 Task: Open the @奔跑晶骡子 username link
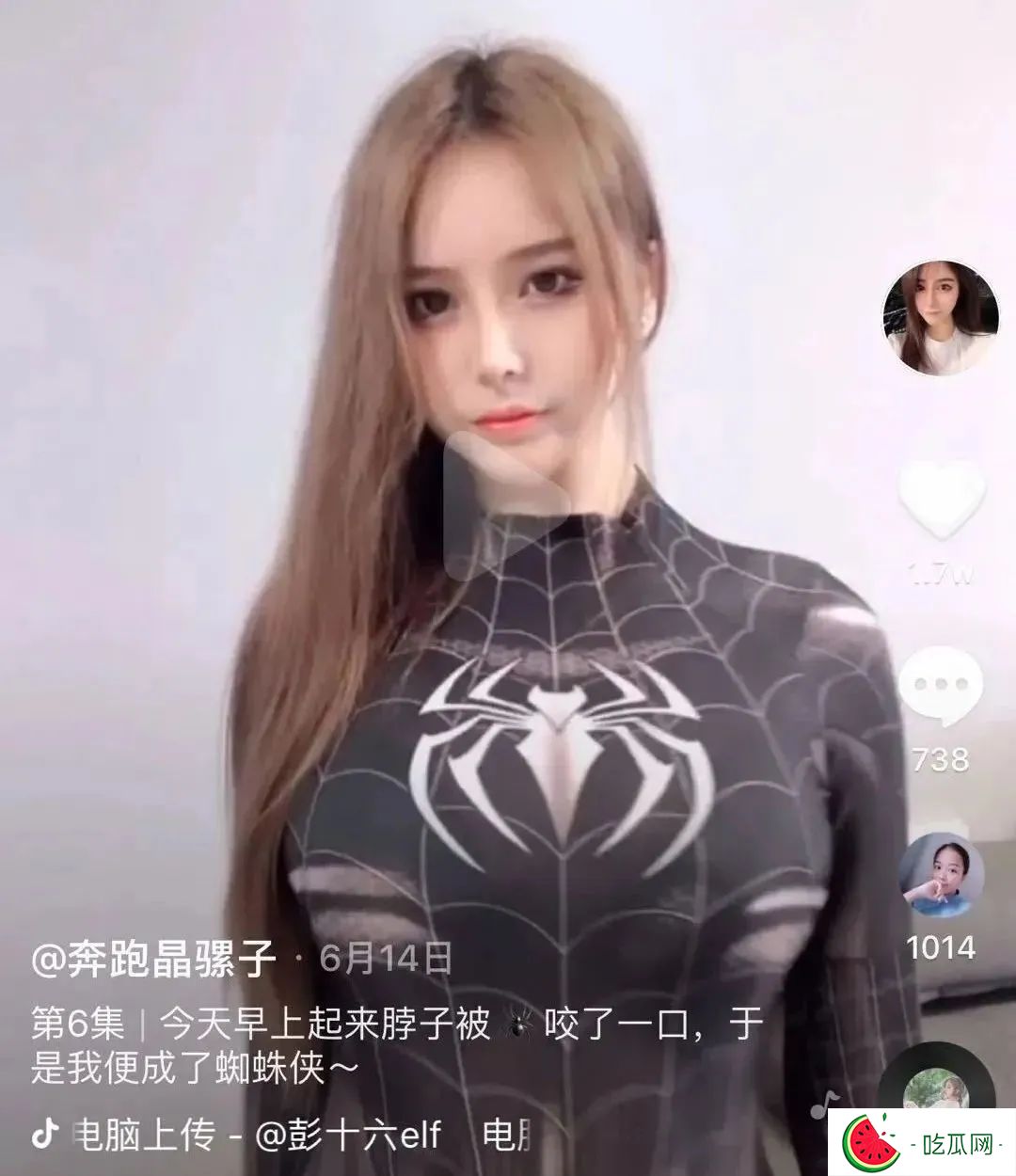[155, 960]
